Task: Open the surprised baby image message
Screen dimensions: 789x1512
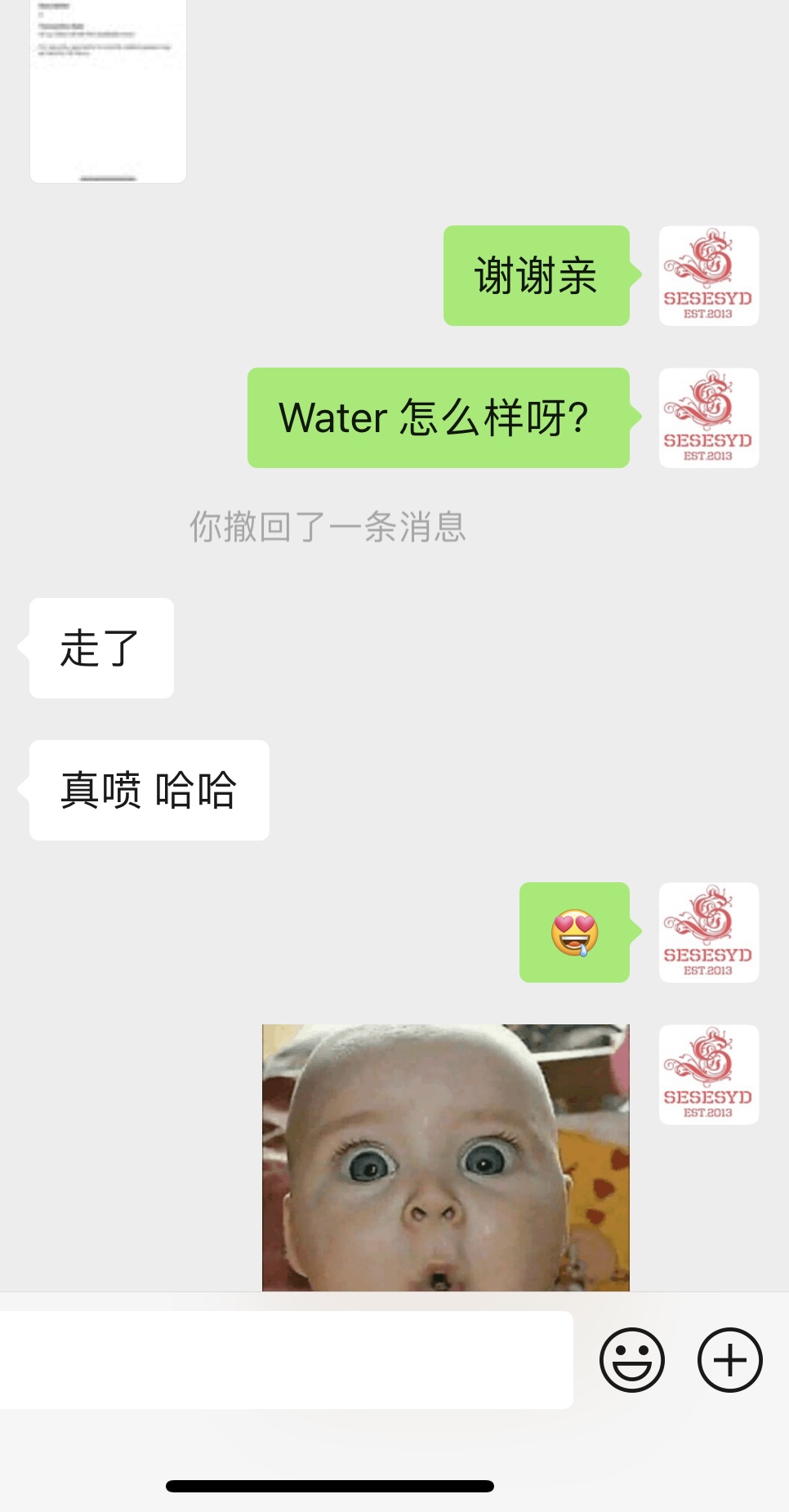Action: [x=445, y=1157]
